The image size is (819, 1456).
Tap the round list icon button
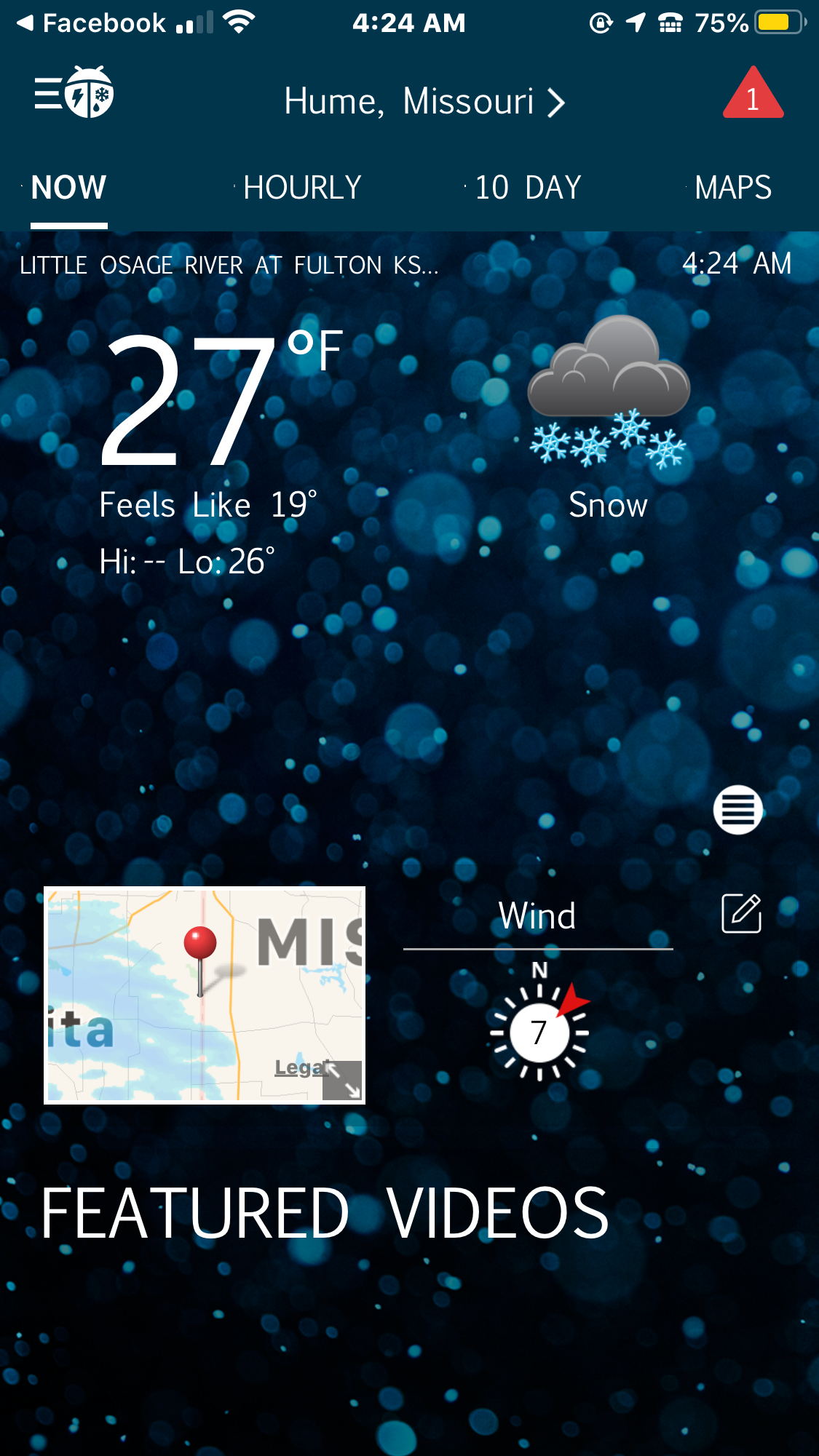click(737, 810)
